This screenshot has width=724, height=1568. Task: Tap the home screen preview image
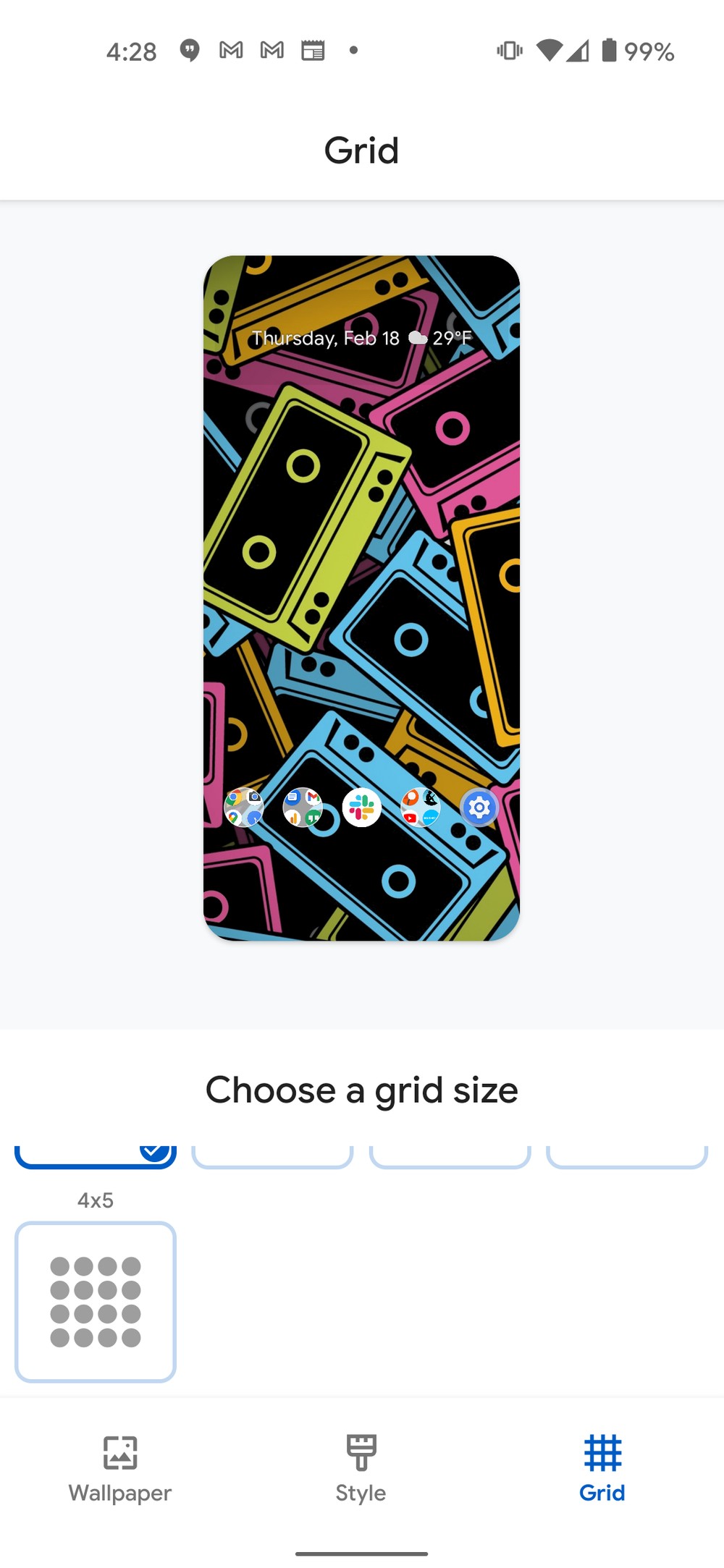pyautogui.click(x=361, y=598)
